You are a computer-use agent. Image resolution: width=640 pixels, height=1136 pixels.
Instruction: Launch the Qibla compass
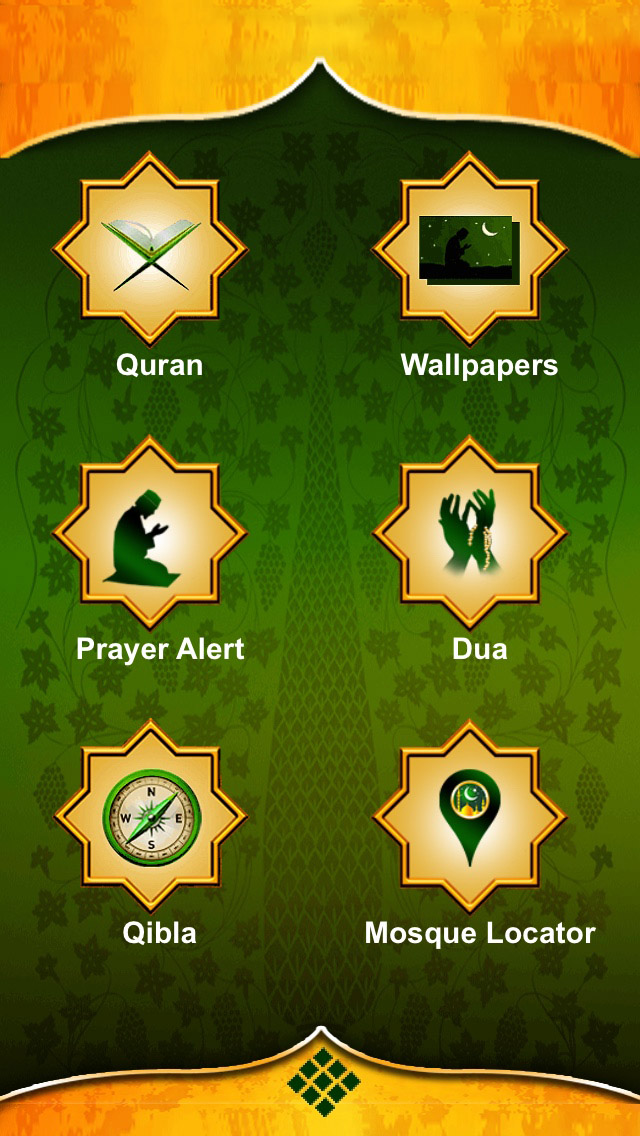[x=150, y=816]
